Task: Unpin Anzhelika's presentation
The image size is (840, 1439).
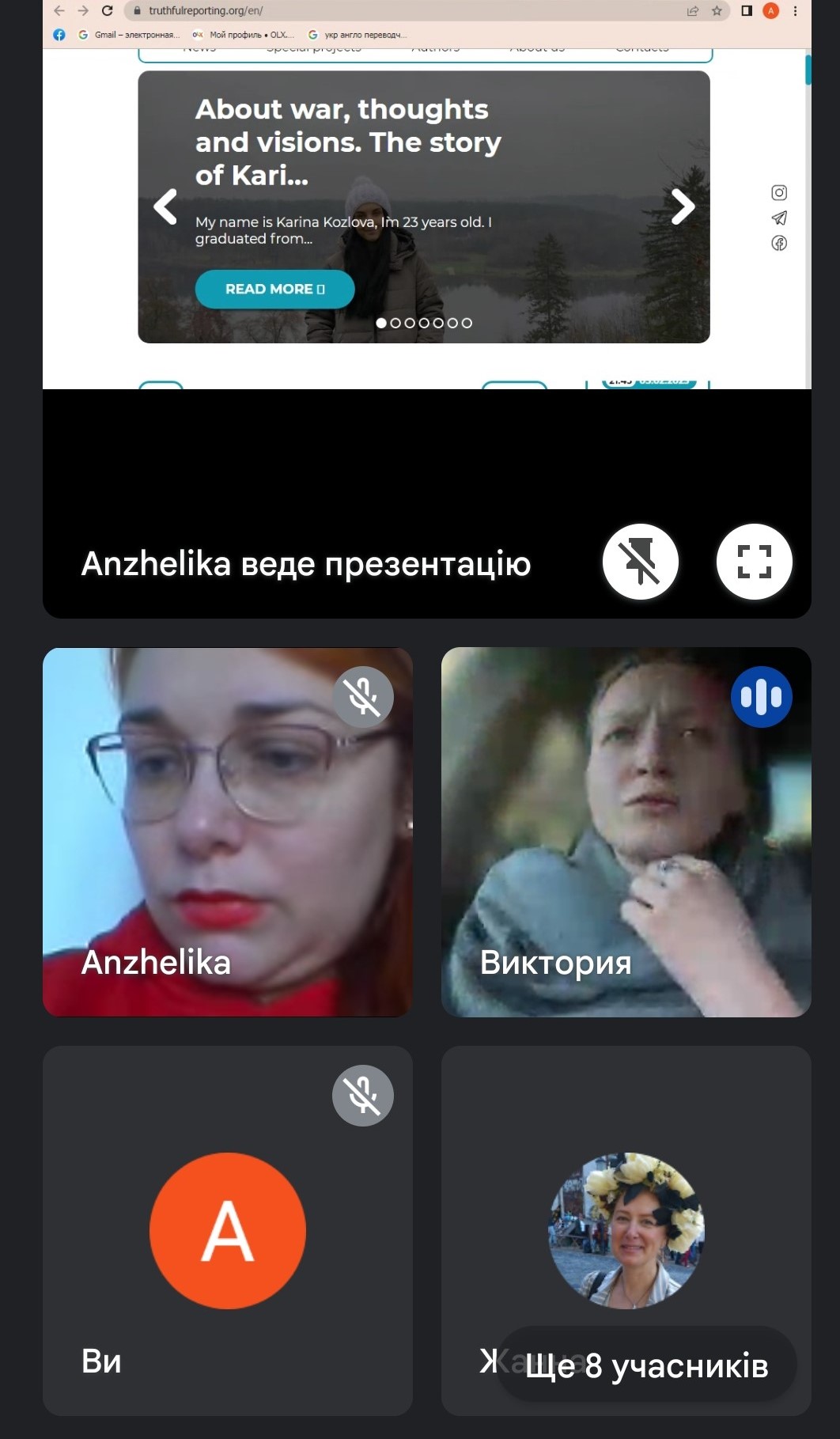Action: point(640,562)
